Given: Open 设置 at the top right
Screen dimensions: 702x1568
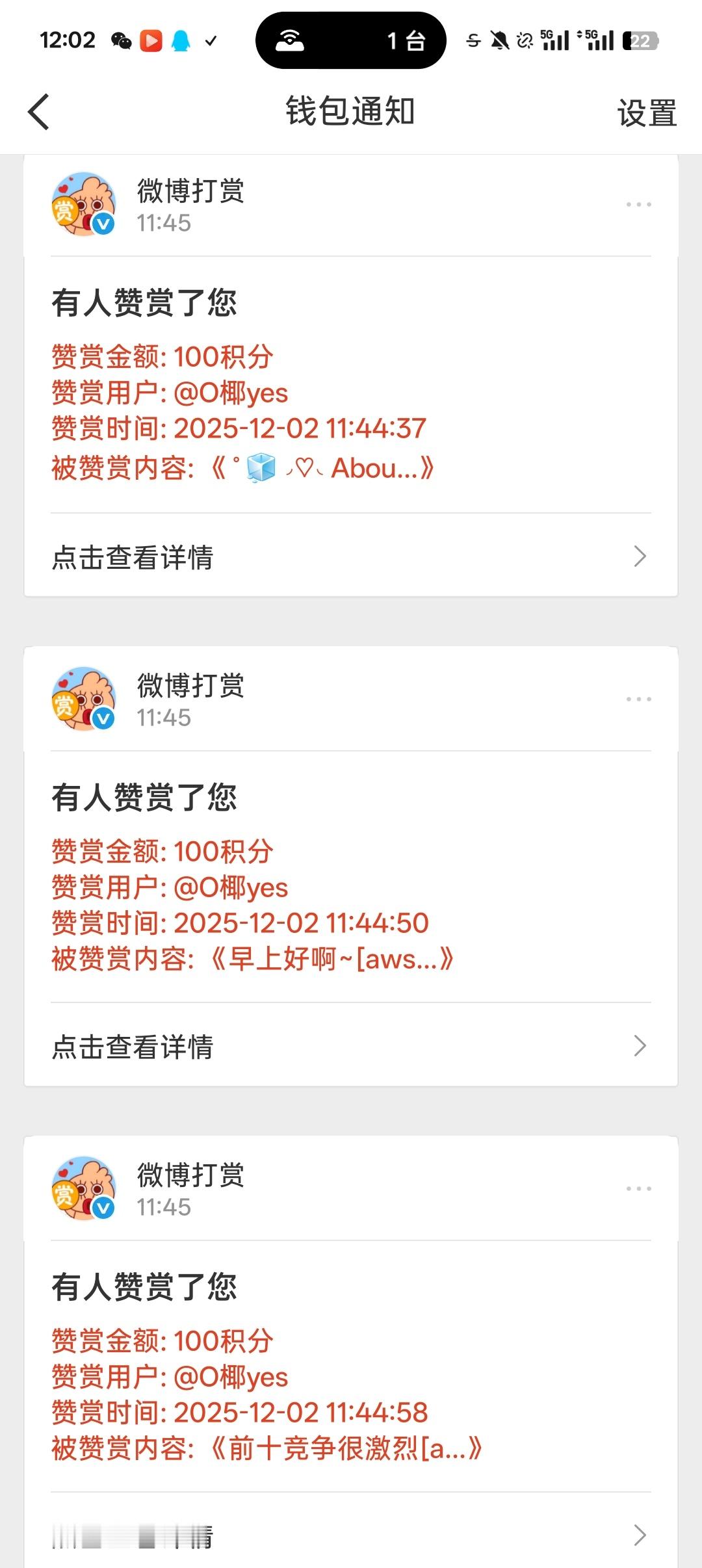Looking at the screenshot, I should [647, 112].
